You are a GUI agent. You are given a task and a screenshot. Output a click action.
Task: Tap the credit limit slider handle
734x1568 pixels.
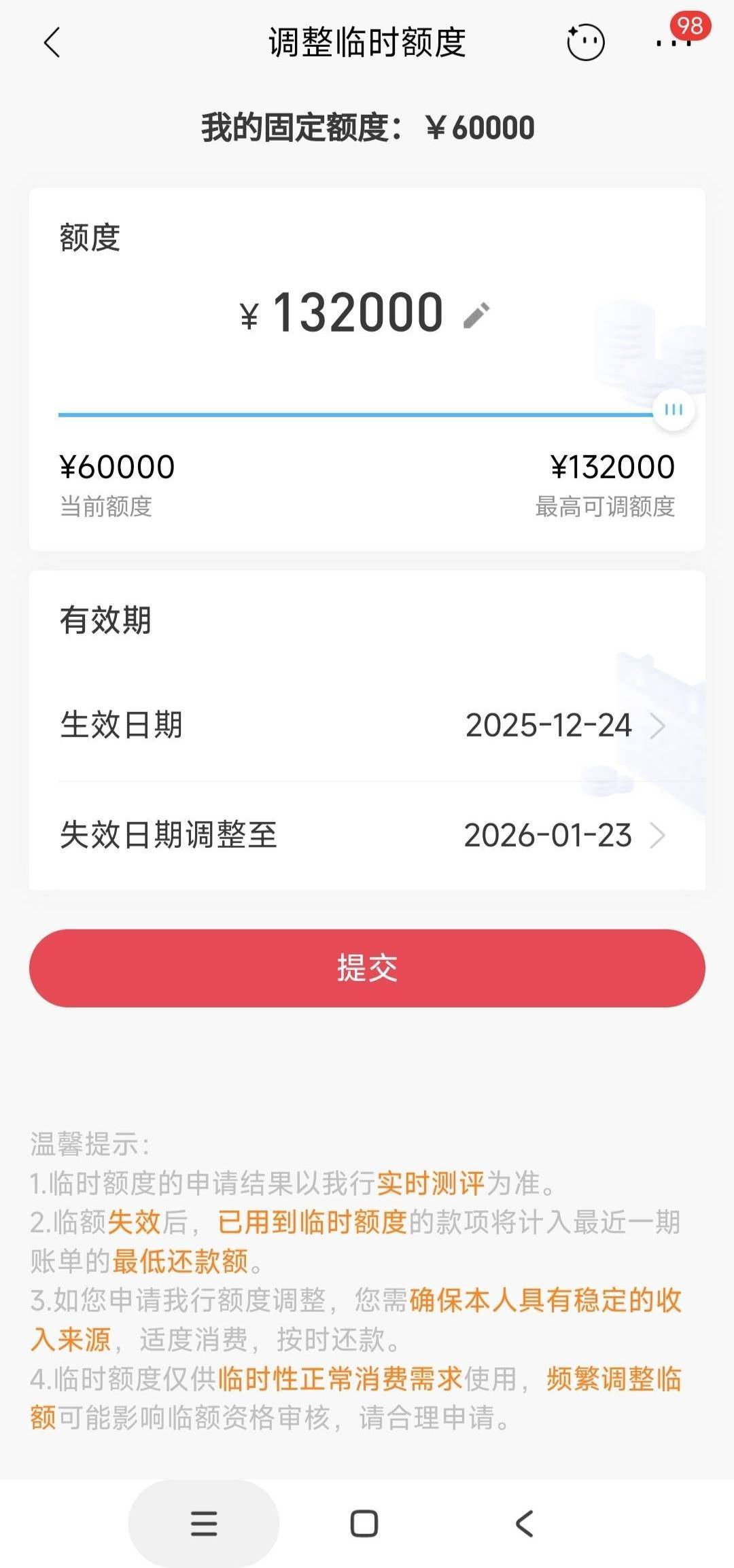click(x=674, y=410)
